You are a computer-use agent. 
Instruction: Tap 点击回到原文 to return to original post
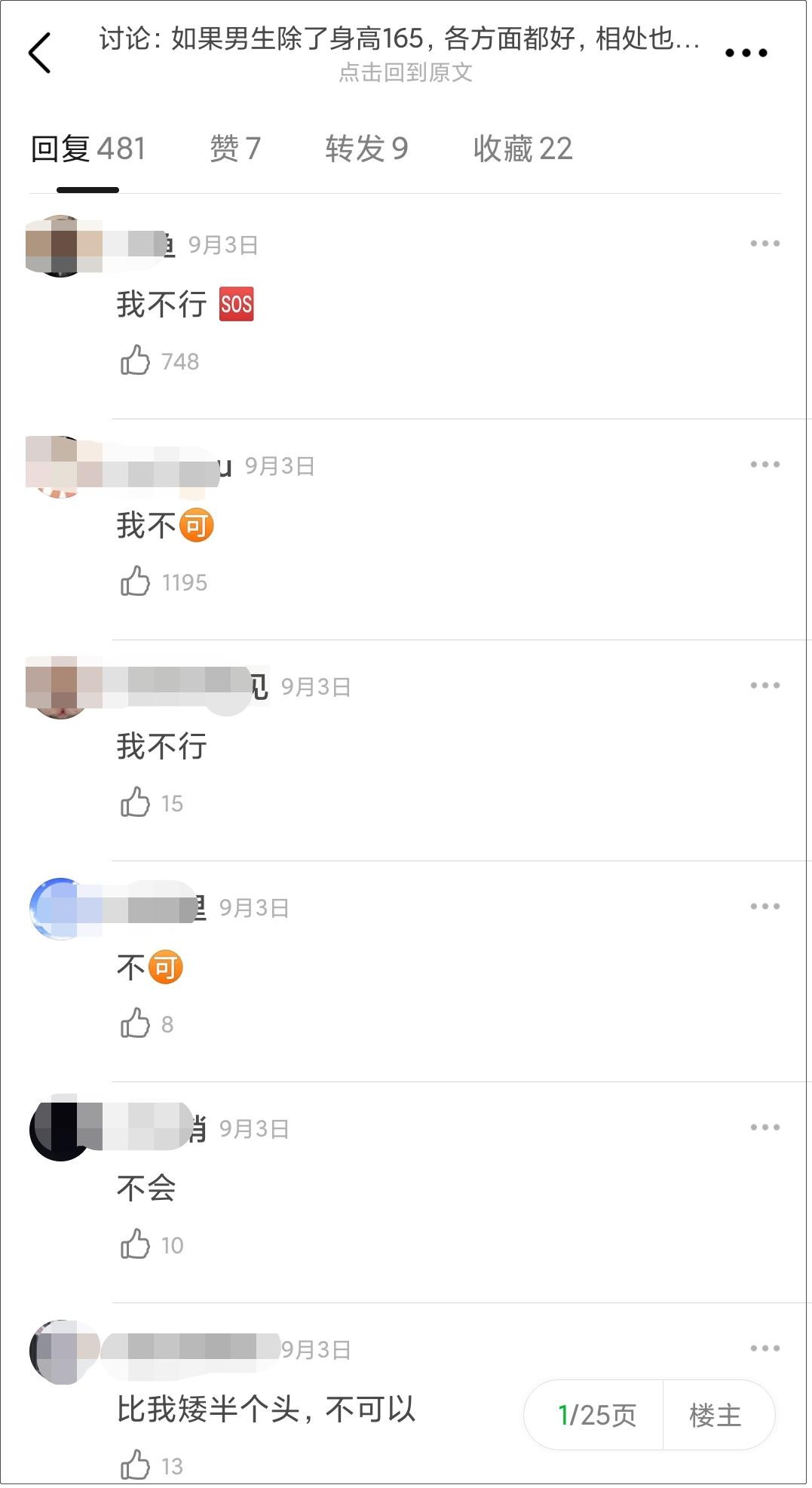click(406, 74)
